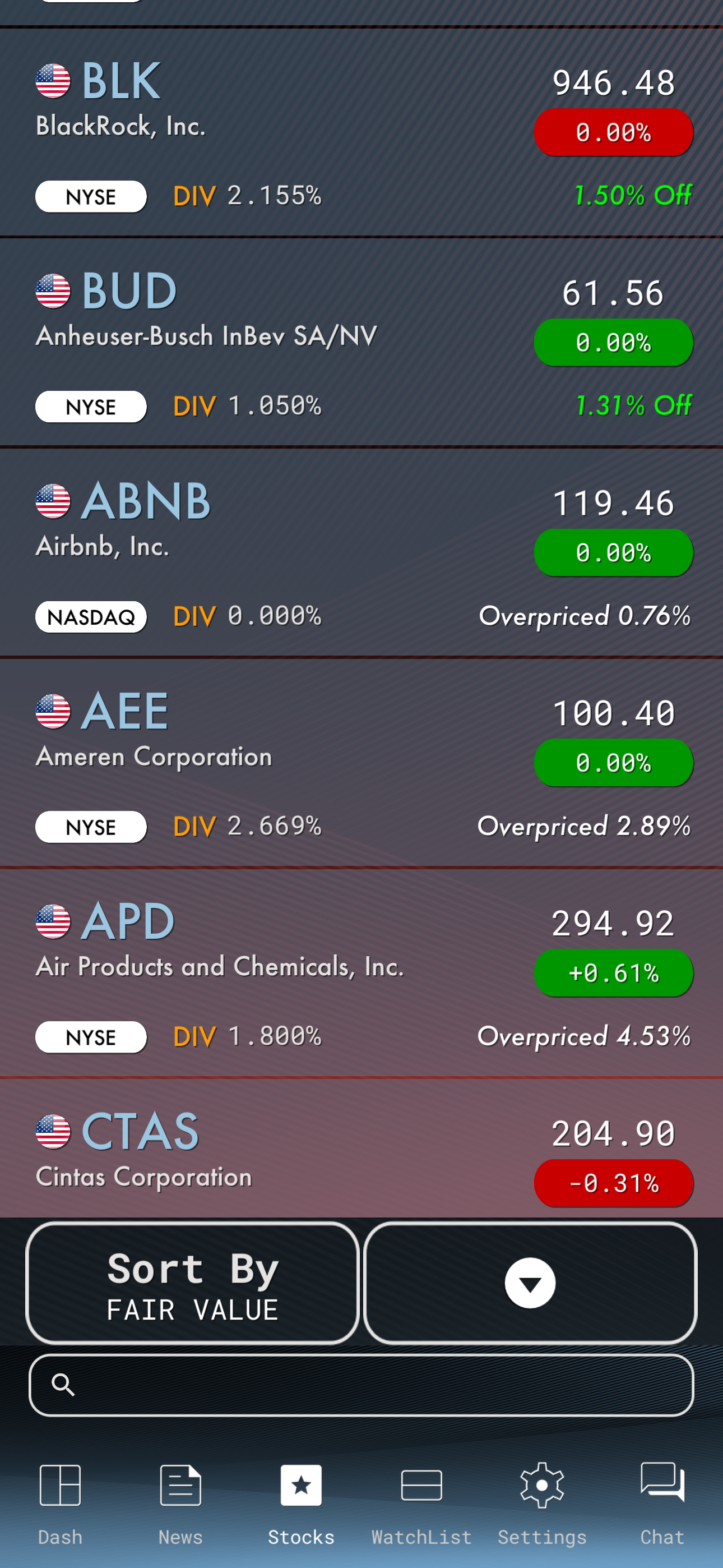
Task: Click the NASDAQ badge on ABNB
Action: (91, 617)
